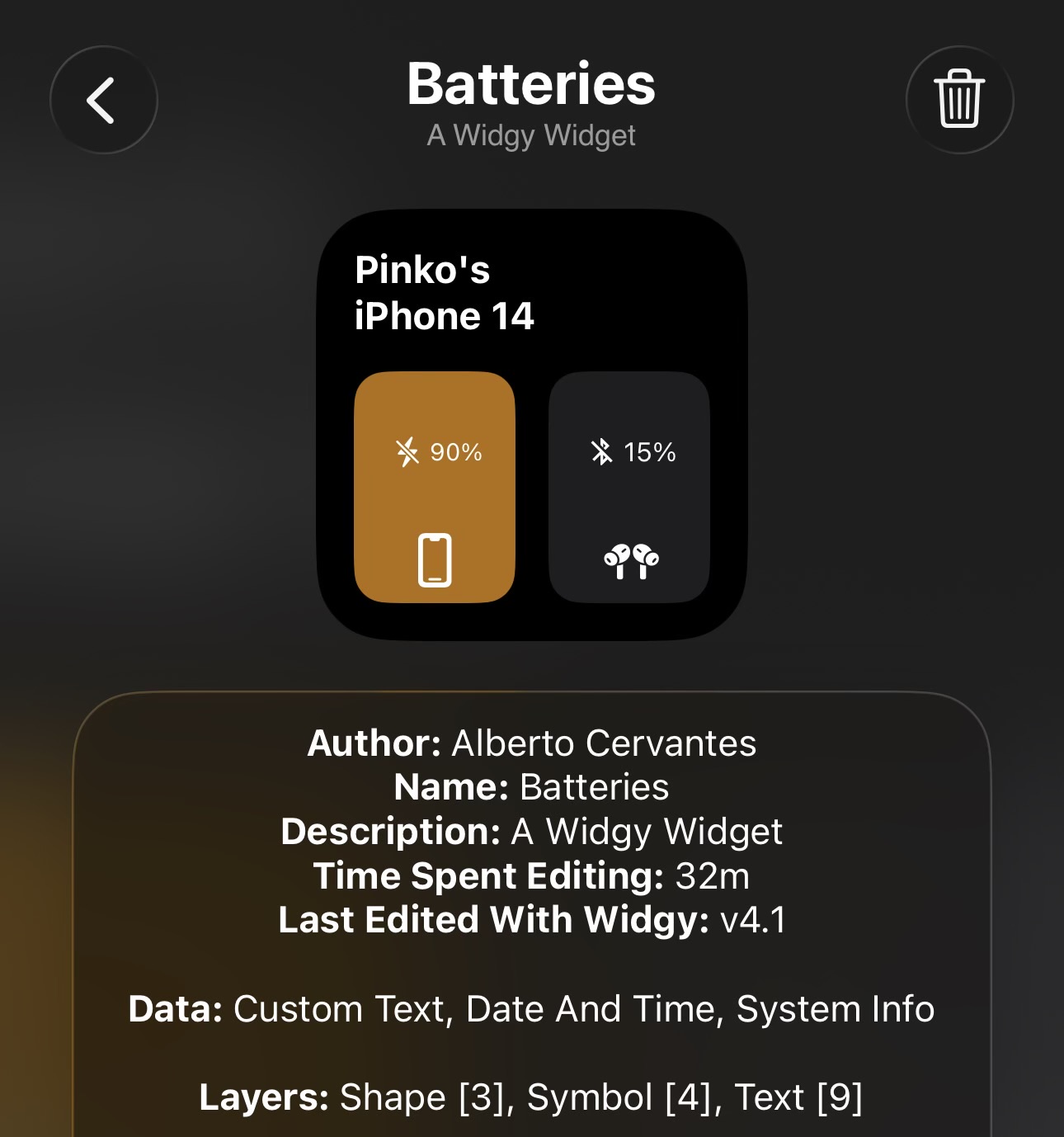Expand the Layers section details
Screen dimensions: 1064x1137
pyautogui.click(x=532, y=1097)
